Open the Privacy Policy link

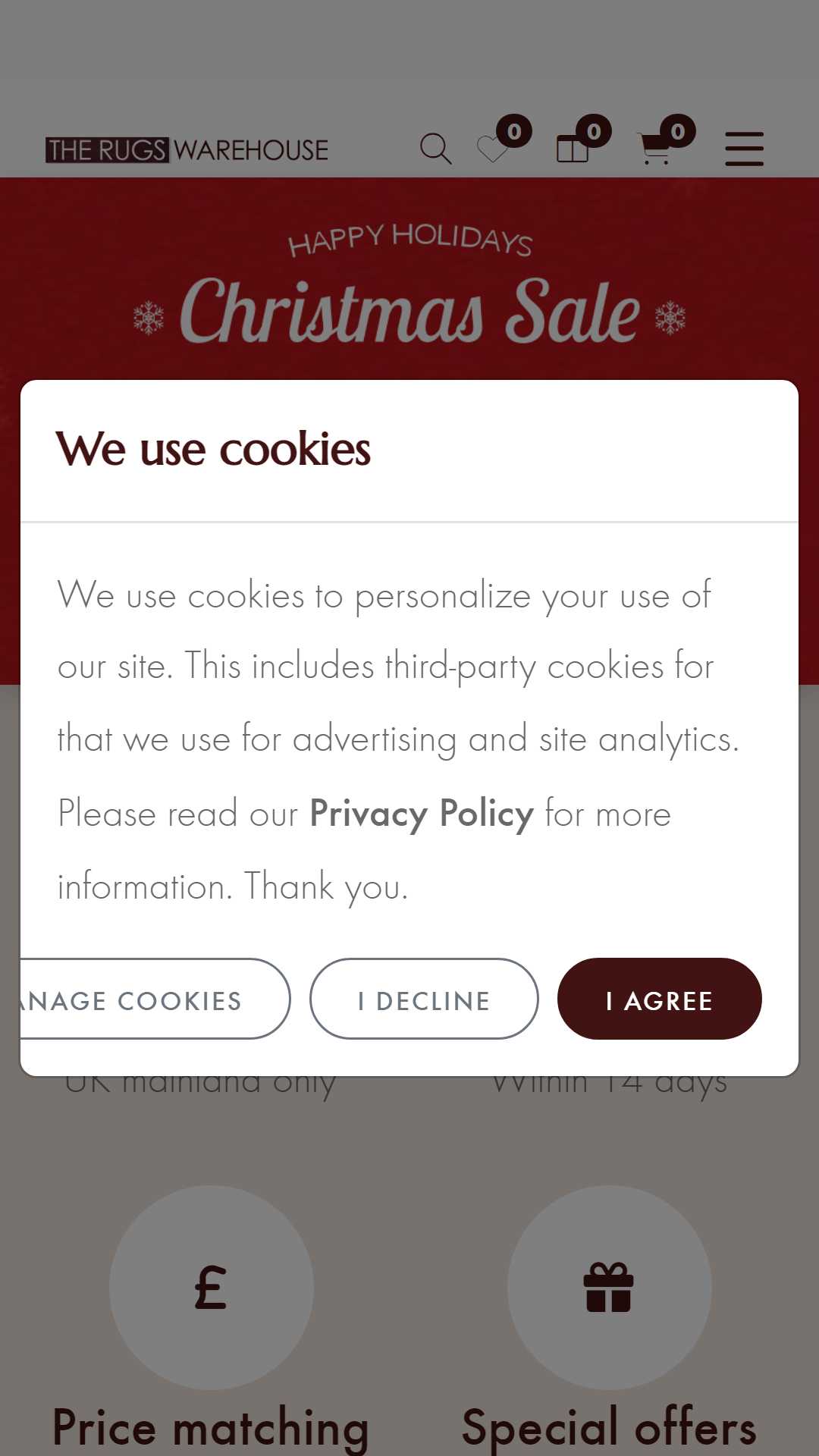[422, 814]
